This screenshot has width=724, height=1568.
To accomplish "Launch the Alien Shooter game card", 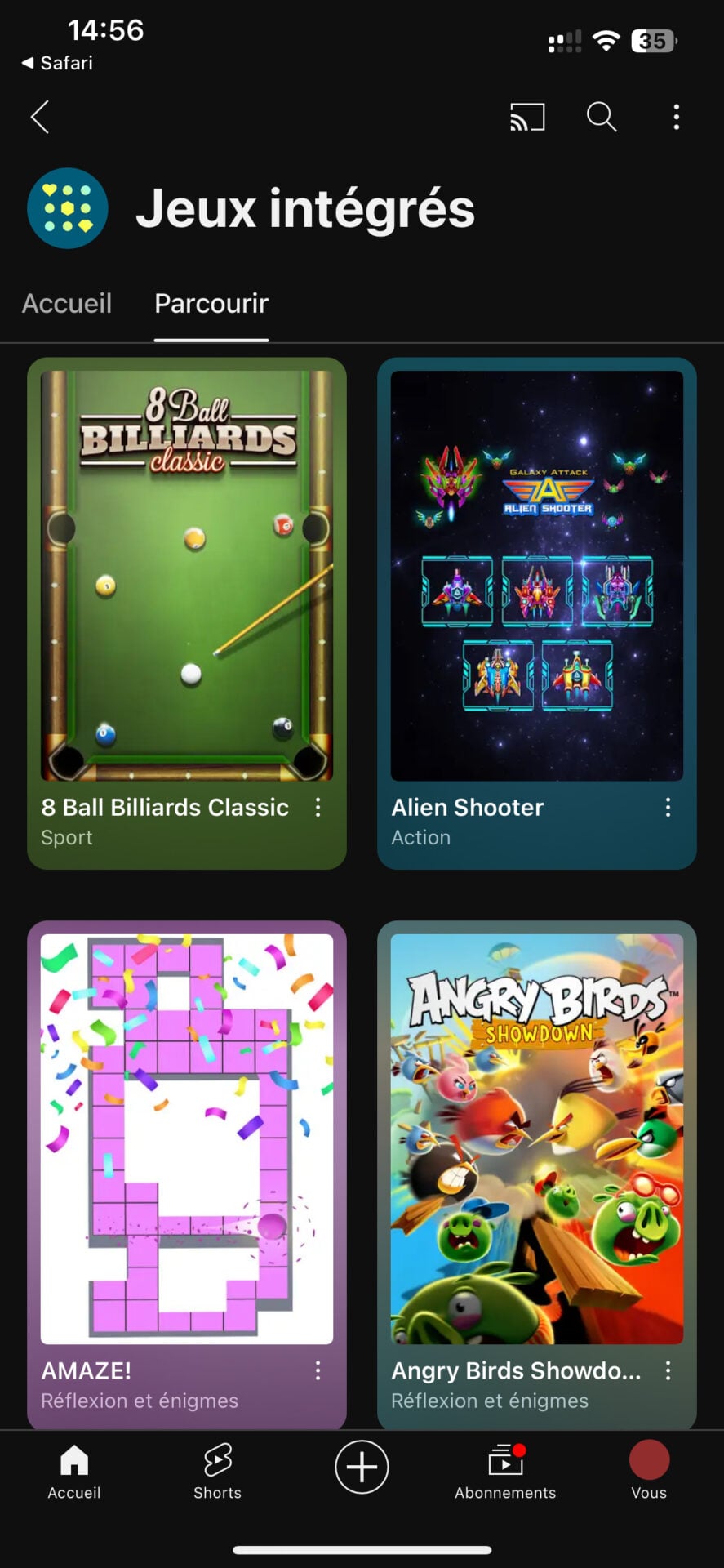I will 536,576.
